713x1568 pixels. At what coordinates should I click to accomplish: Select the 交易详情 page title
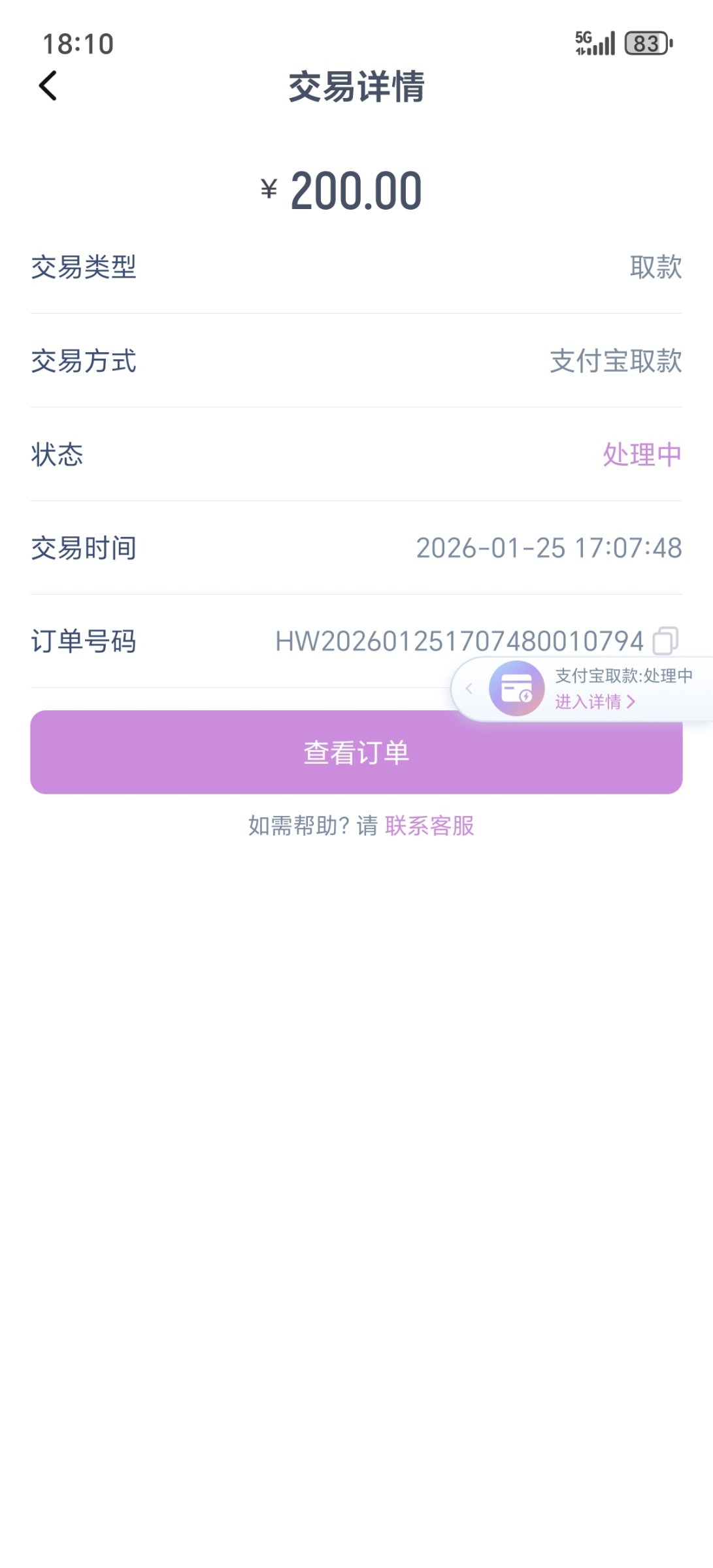[356, 90]
